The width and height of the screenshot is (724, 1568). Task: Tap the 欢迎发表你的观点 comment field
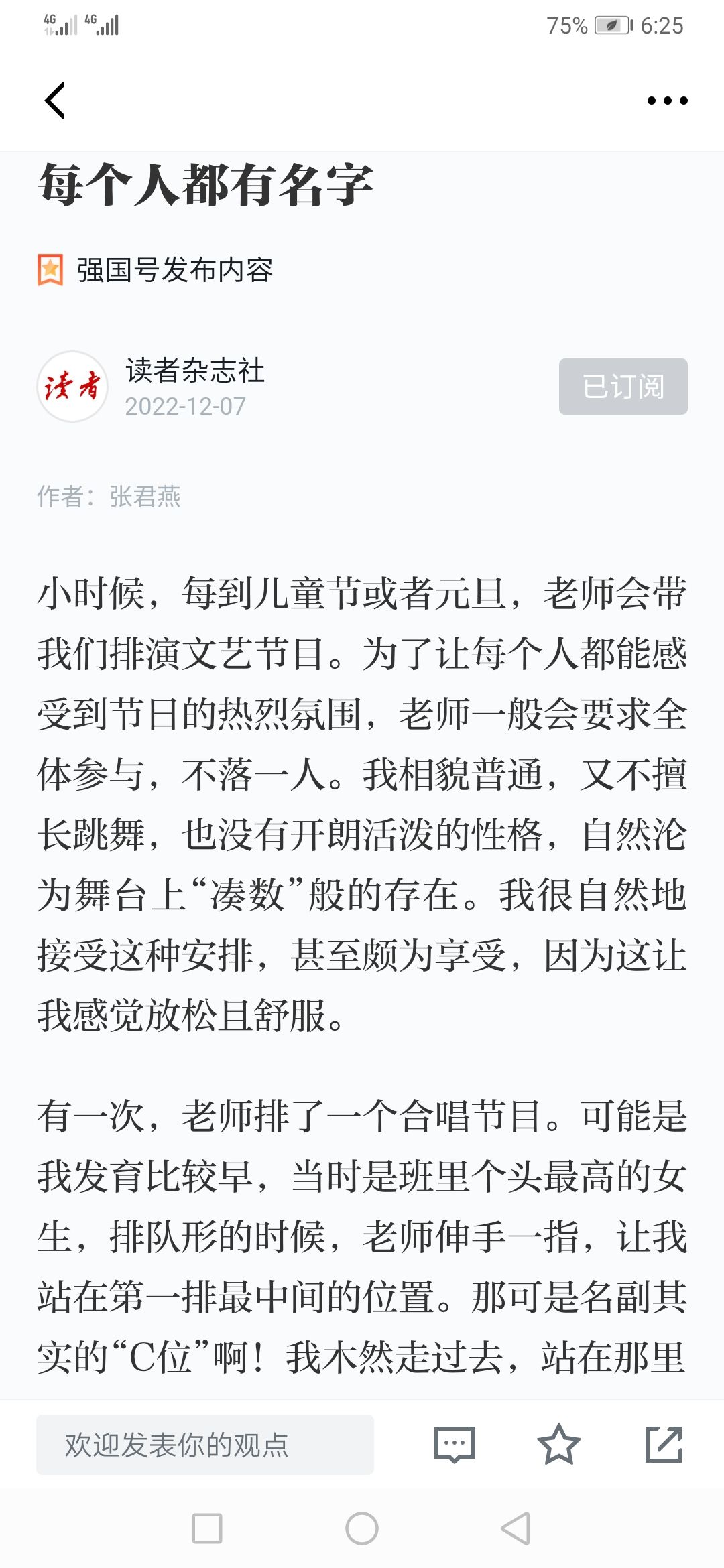point(205,1445)
